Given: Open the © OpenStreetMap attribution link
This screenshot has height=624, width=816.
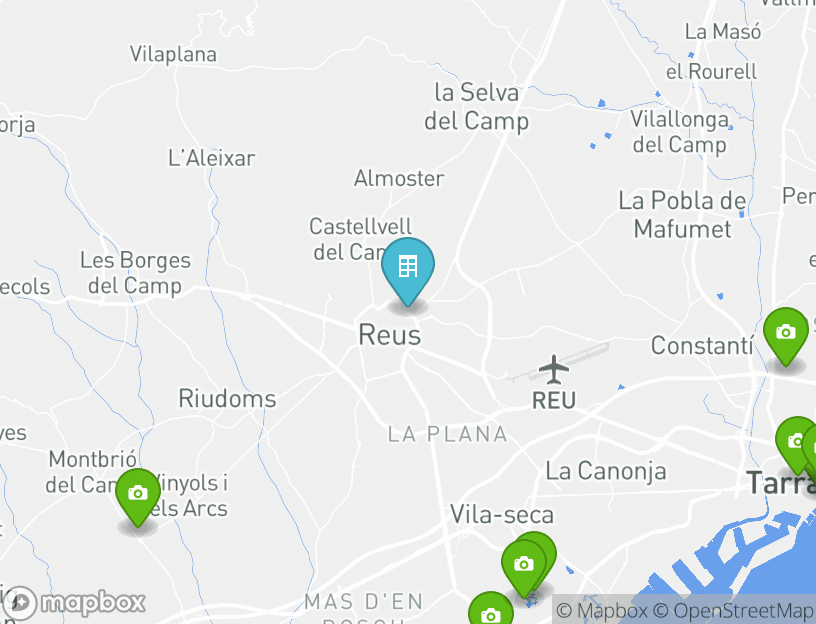Looking at the screenshot, I should point(734,610).
